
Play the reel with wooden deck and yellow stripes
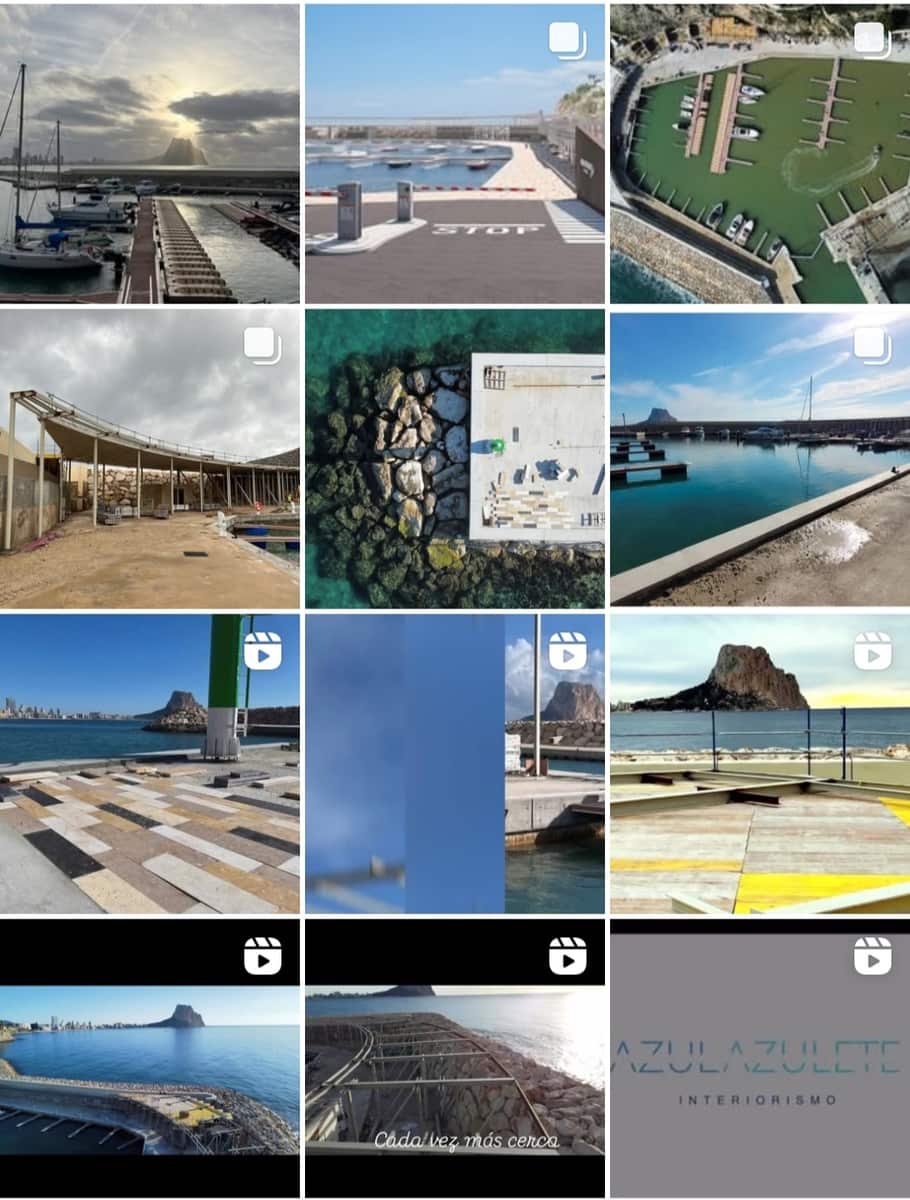760,763
